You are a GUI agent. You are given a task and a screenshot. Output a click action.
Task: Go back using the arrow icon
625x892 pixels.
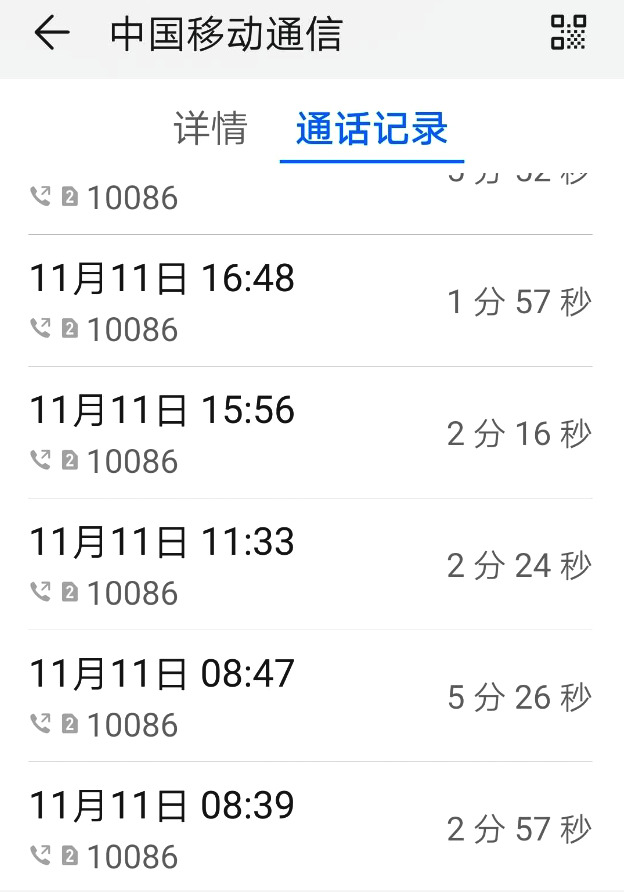[51, 33]
